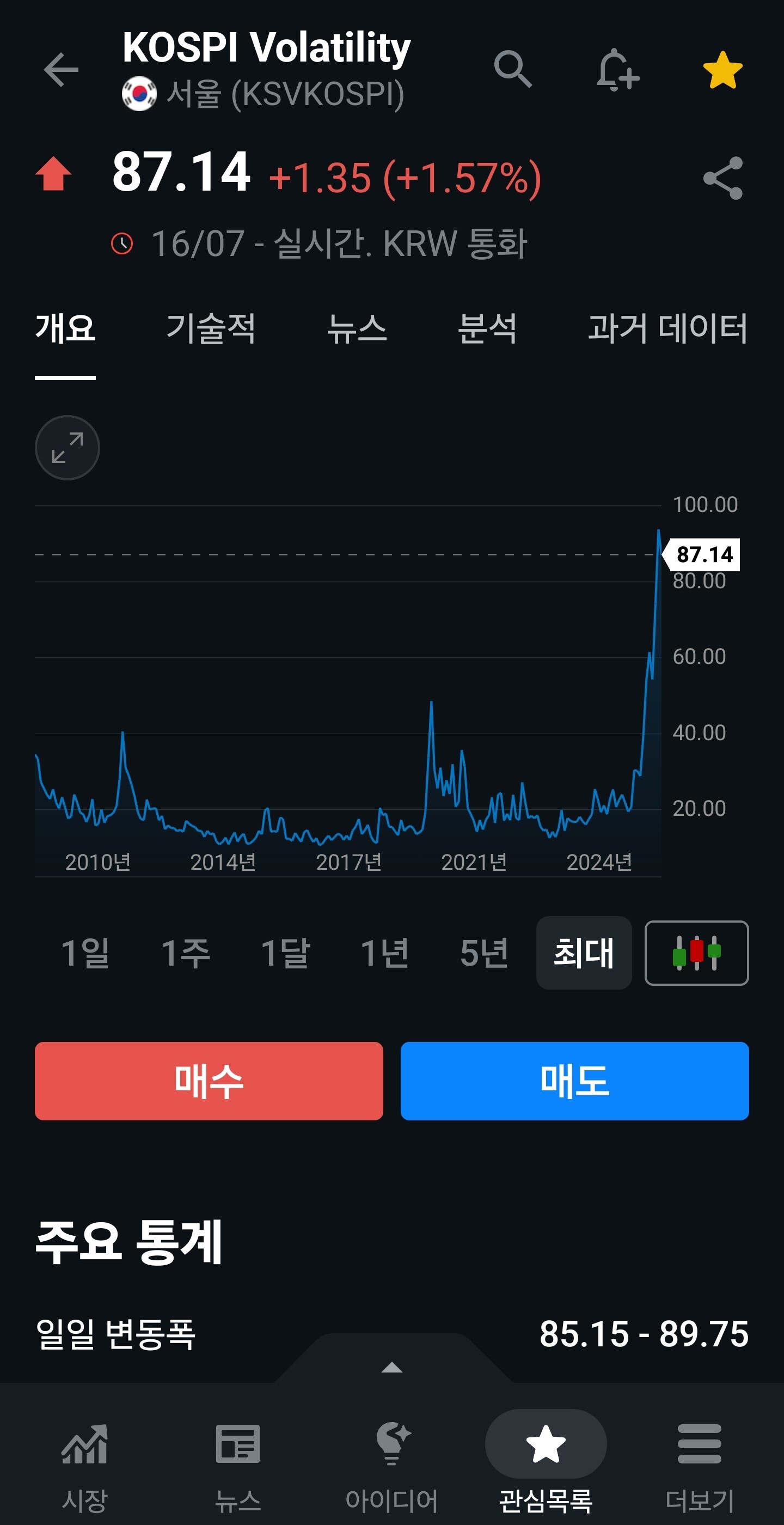Switch to the 분석 tab
The image size is (784, 1525).
pos(487,328)
